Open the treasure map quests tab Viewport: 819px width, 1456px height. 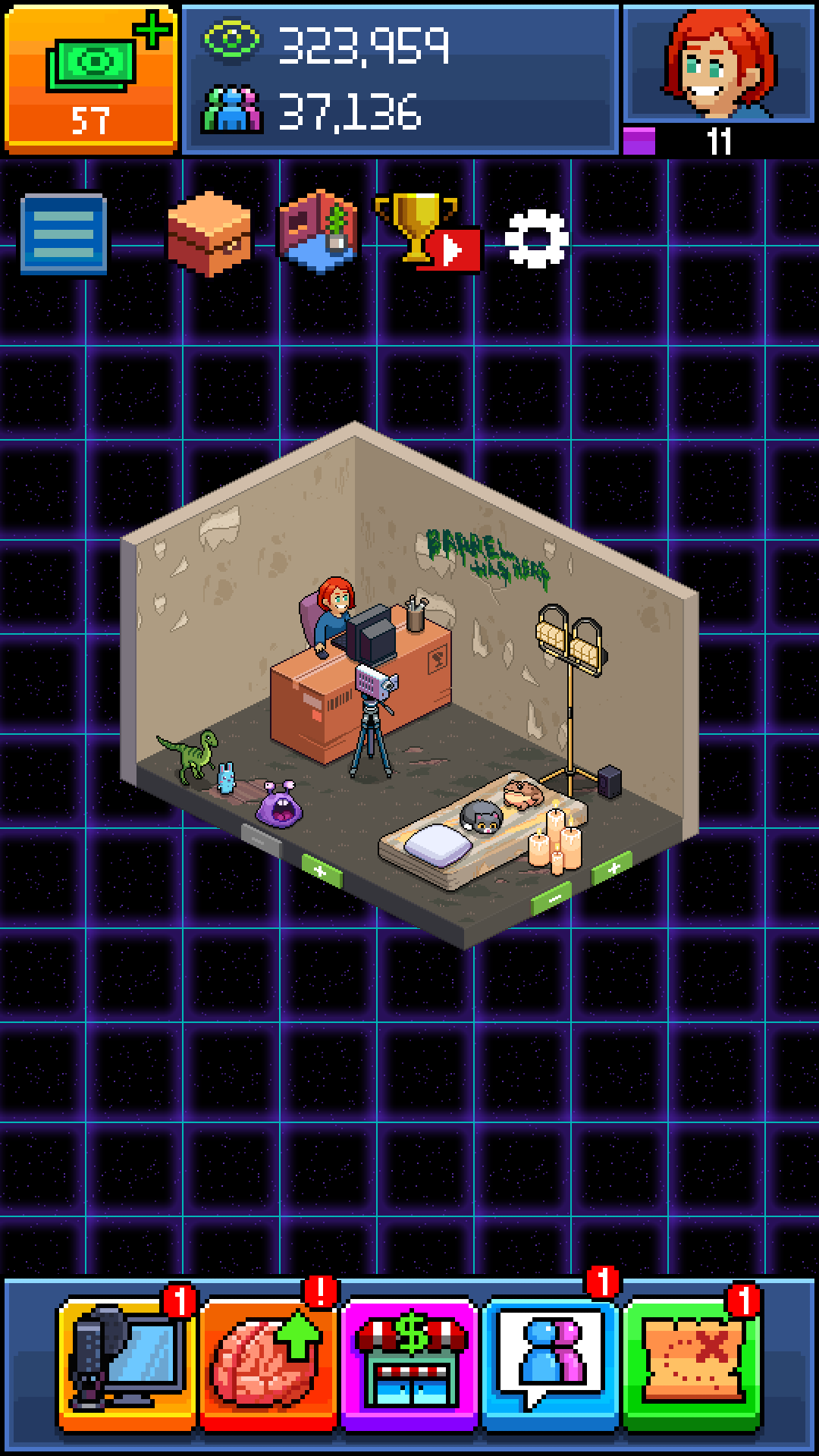pos(692,1361)
